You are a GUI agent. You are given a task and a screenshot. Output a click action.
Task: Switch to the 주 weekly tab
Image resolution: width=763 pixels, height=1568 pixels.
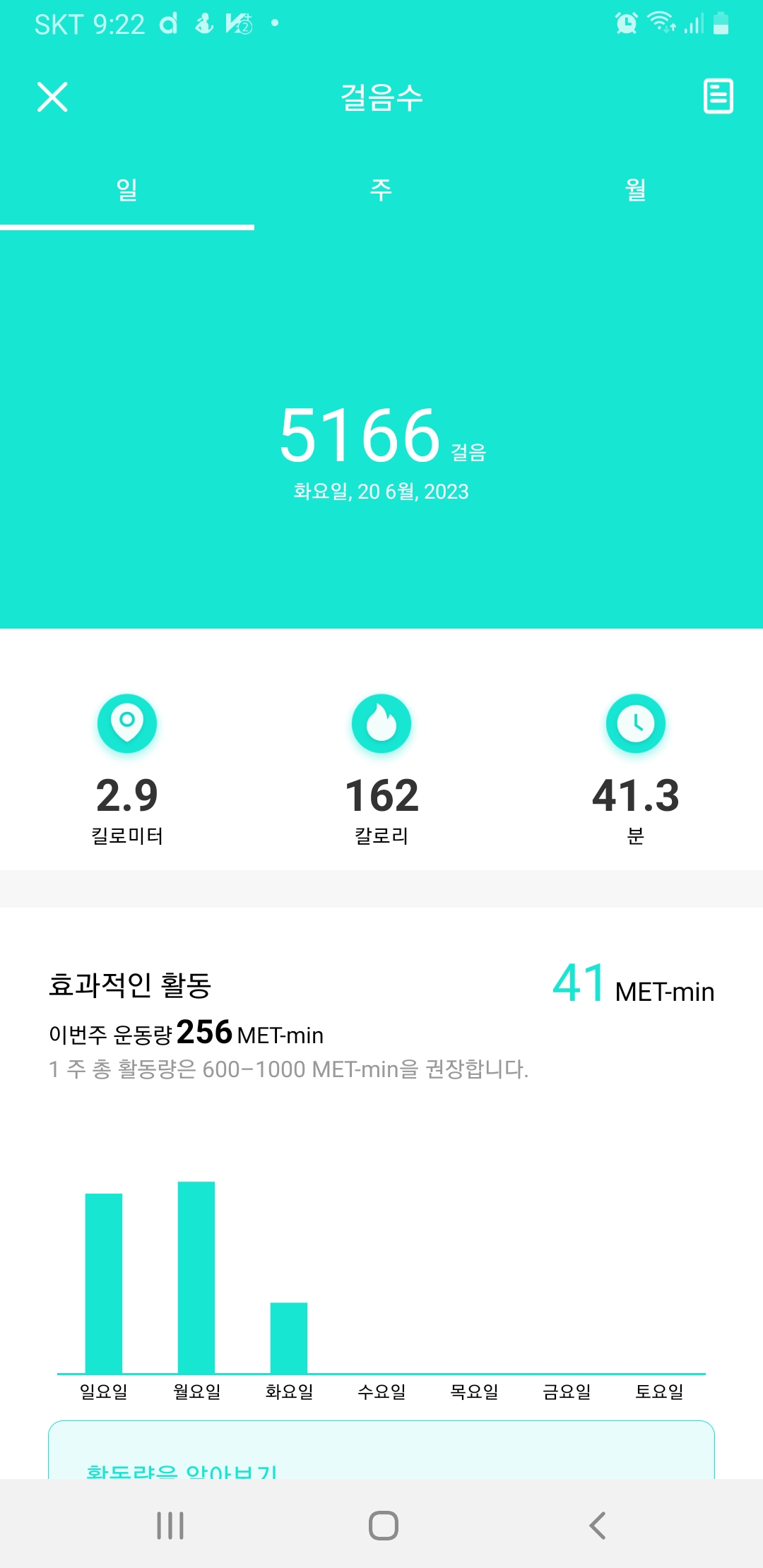pyautogui.click(x=381, y=189)
